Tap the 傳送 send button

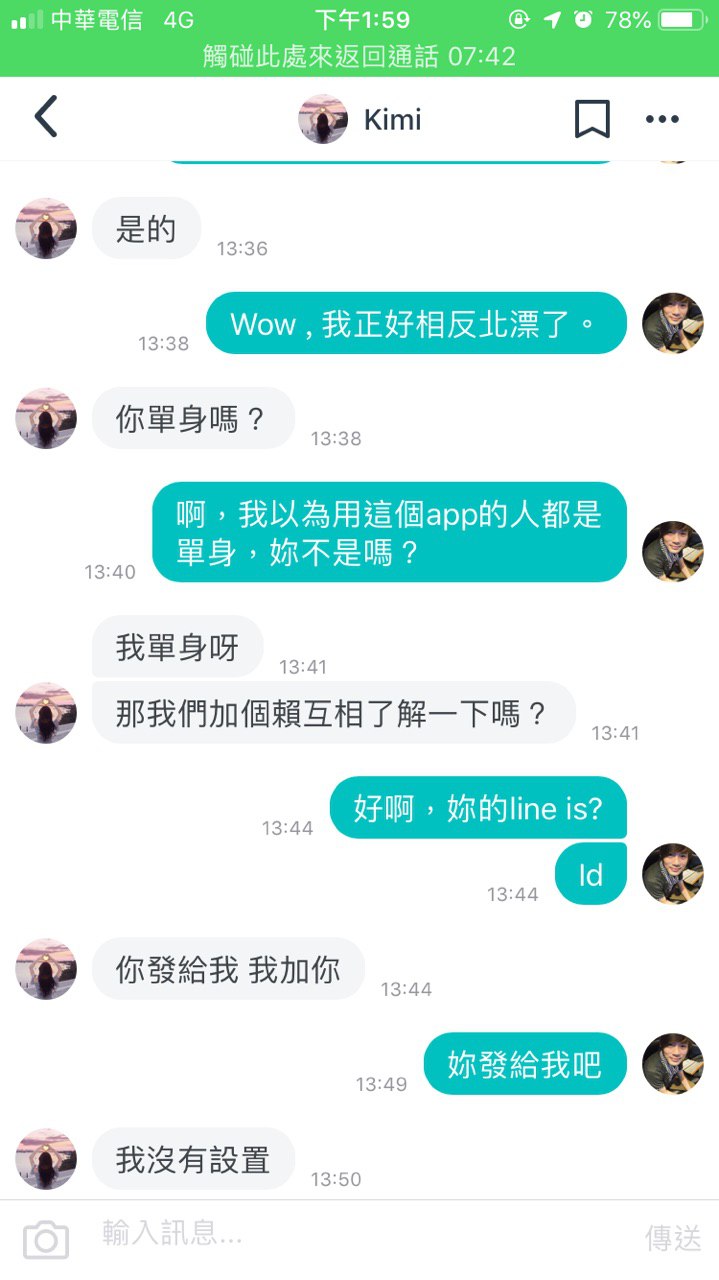pyautogui.click(x=673, y=1238)
